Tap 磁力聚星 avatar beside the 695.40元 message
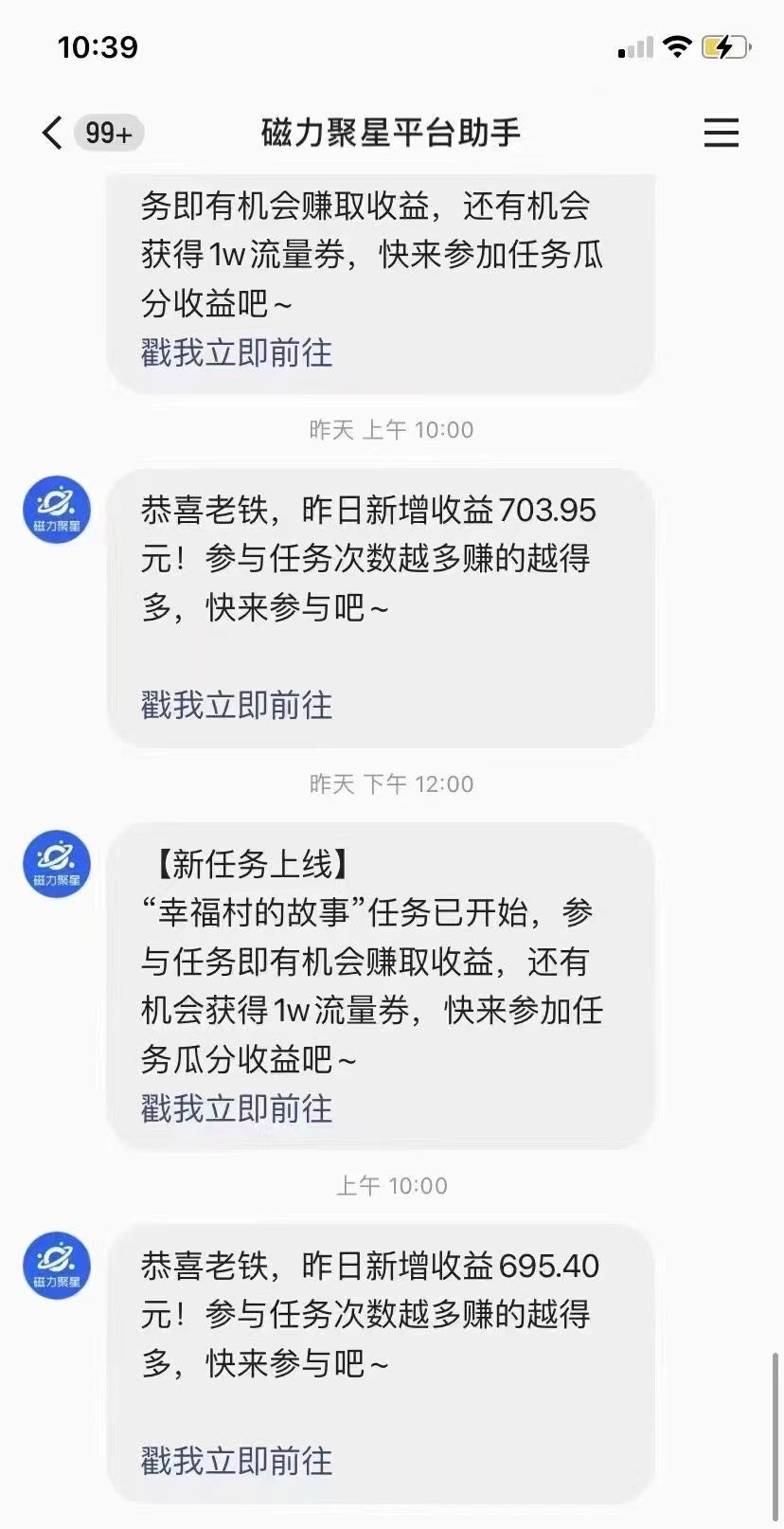Screen dimensions: 784x1529 (57, 1266)
